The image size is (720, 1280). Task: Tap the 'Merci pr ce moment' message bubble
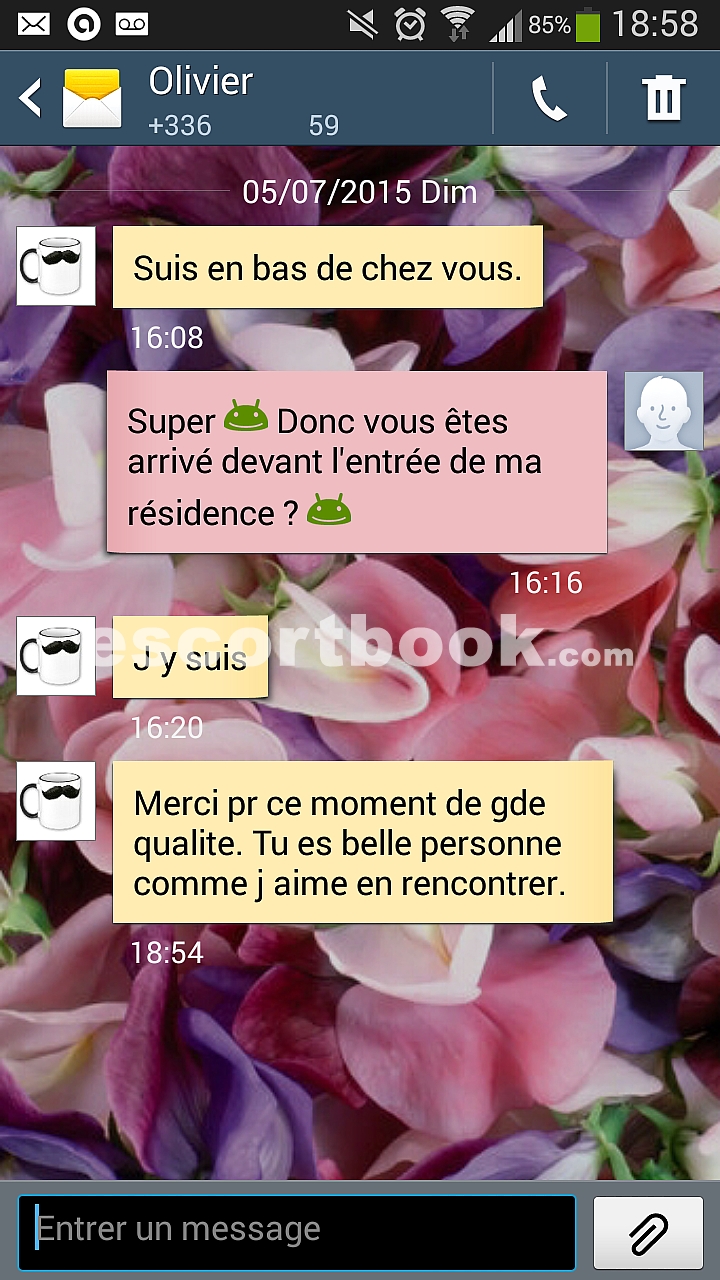click(362, 842)
